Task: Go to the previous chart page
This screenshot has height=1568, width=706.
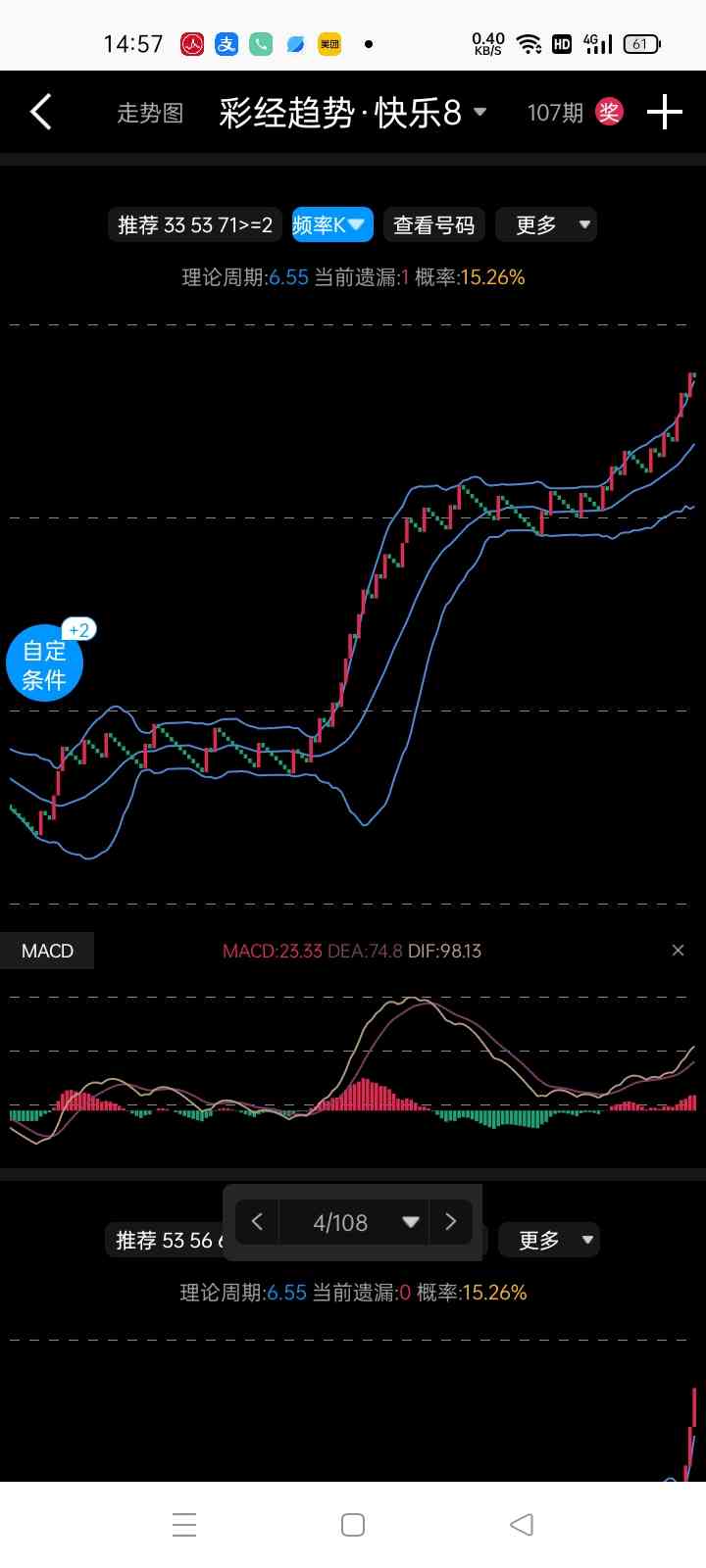Action: [x=258, y=1221]
